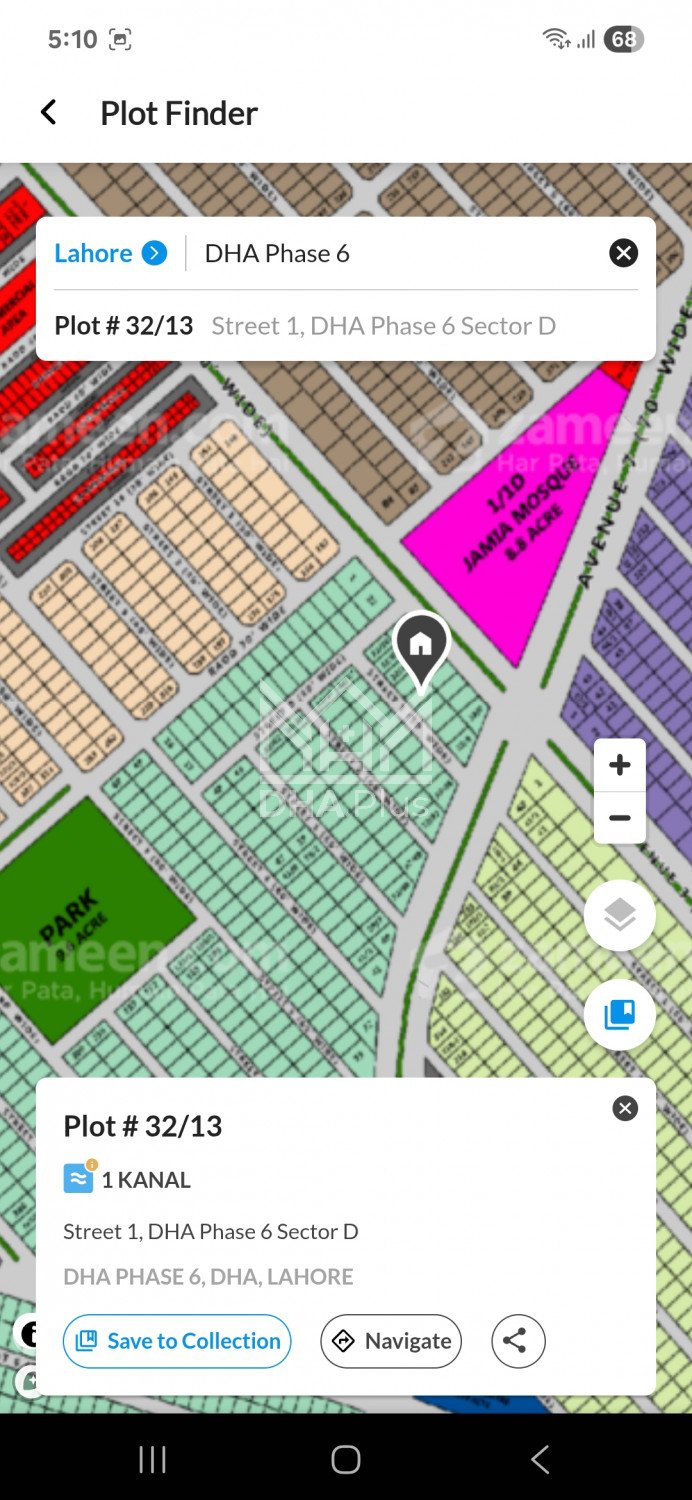
Task: Save this plot to Collection
Action: (177, 1341)
